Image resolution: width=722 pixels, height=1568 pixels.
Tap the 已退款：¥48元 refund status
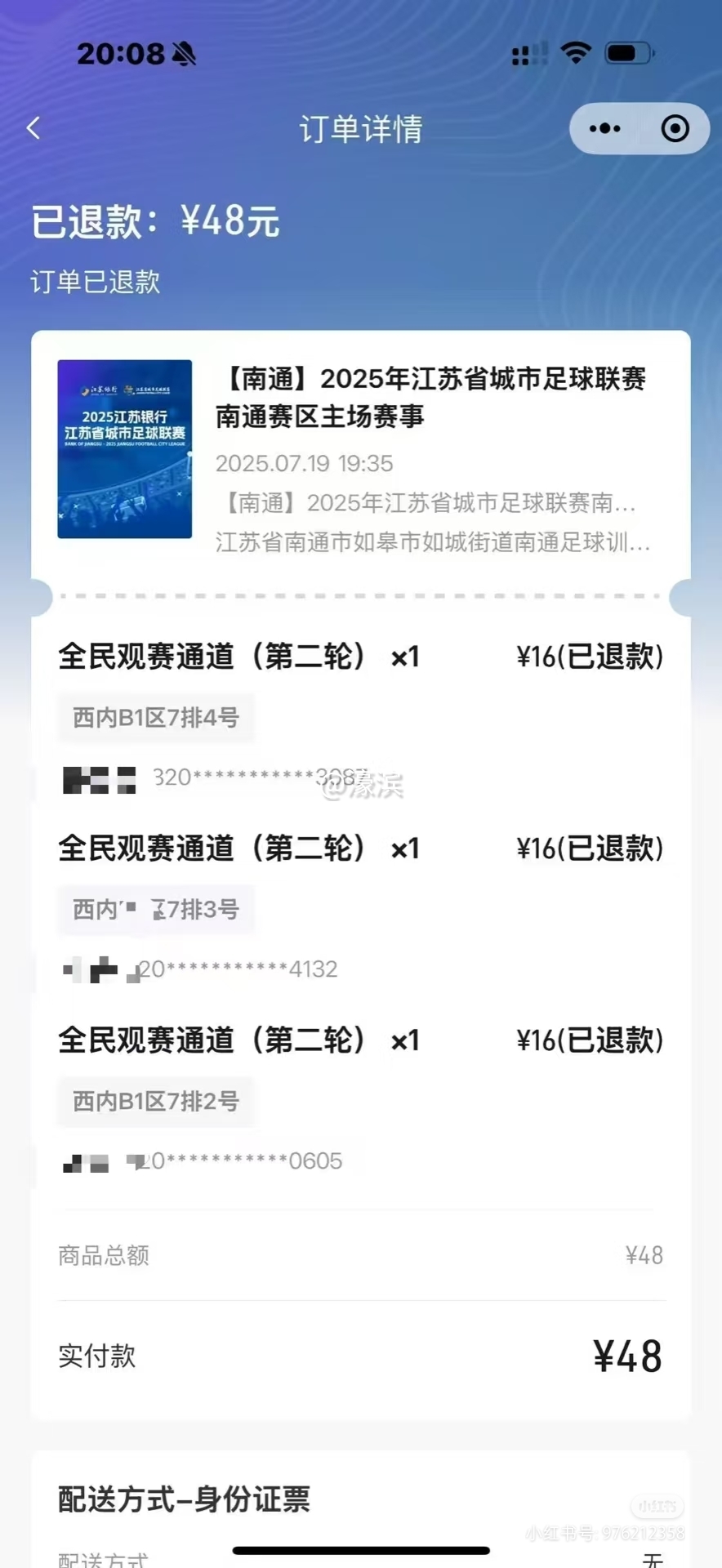coord(155,219)
